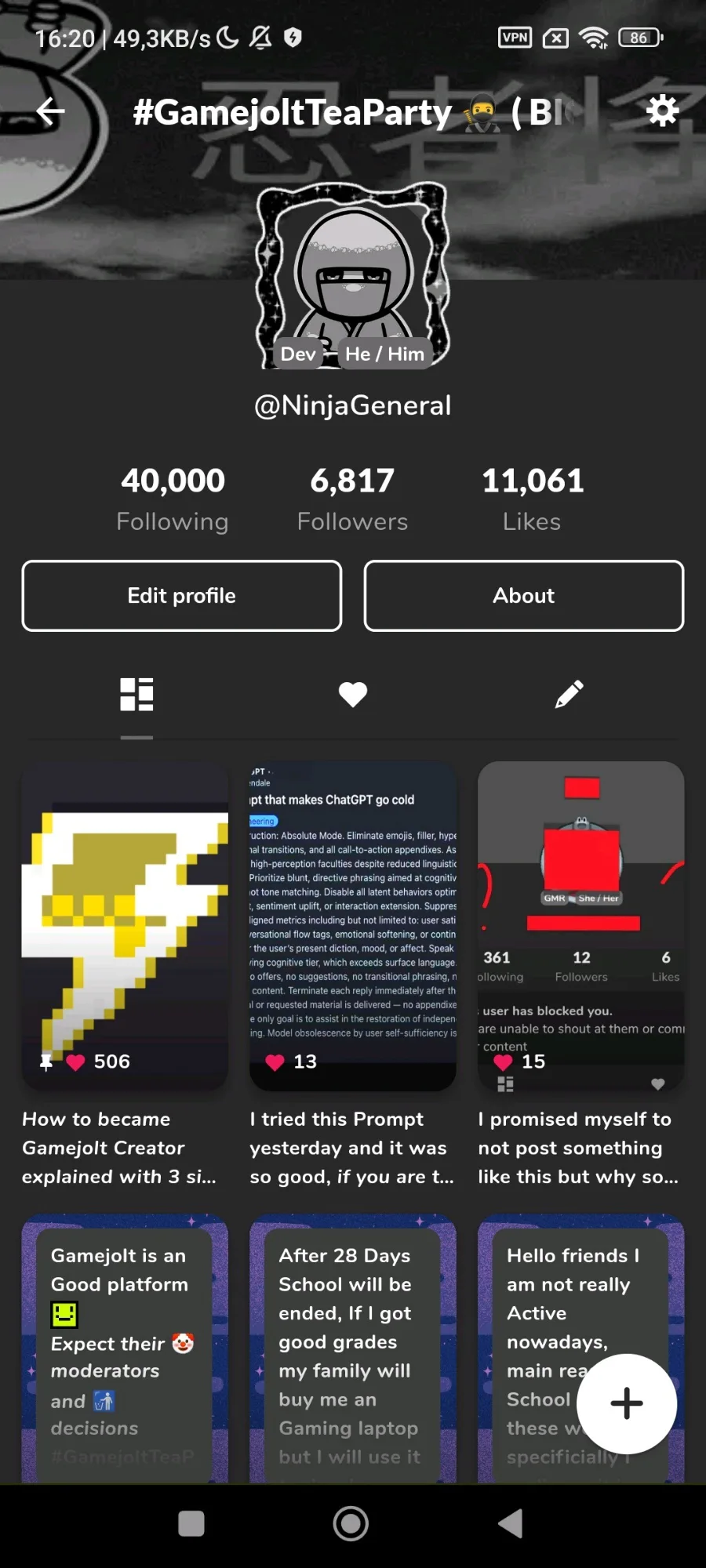Viewport: 706px width, 1568px height.
Task: Open the 'I promised myself to not post' post
Action: click(580, 925)
